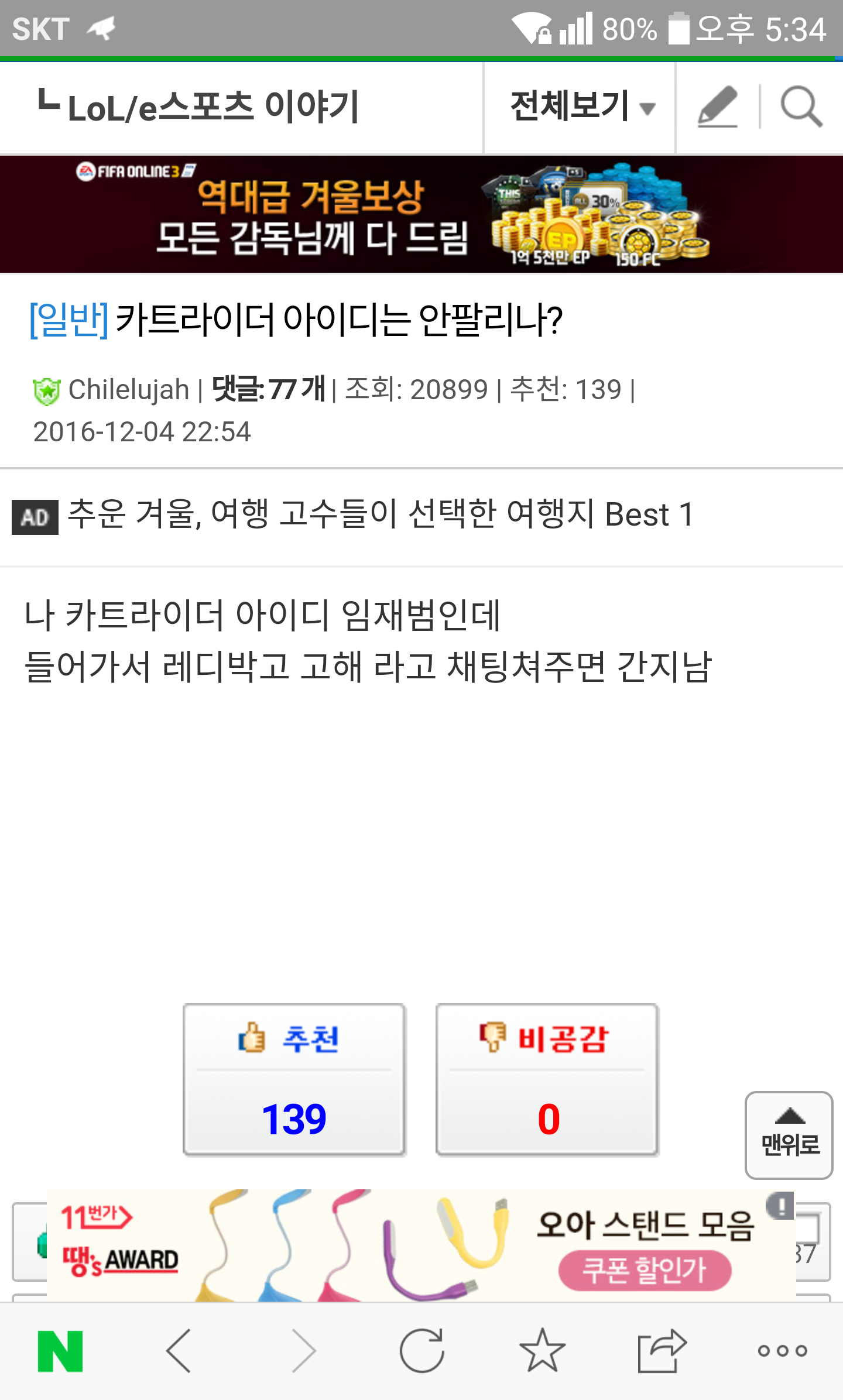Viewport: 843px width, 1400px height.
Task: Open the search magnifier icon
Action: (801, 107)
